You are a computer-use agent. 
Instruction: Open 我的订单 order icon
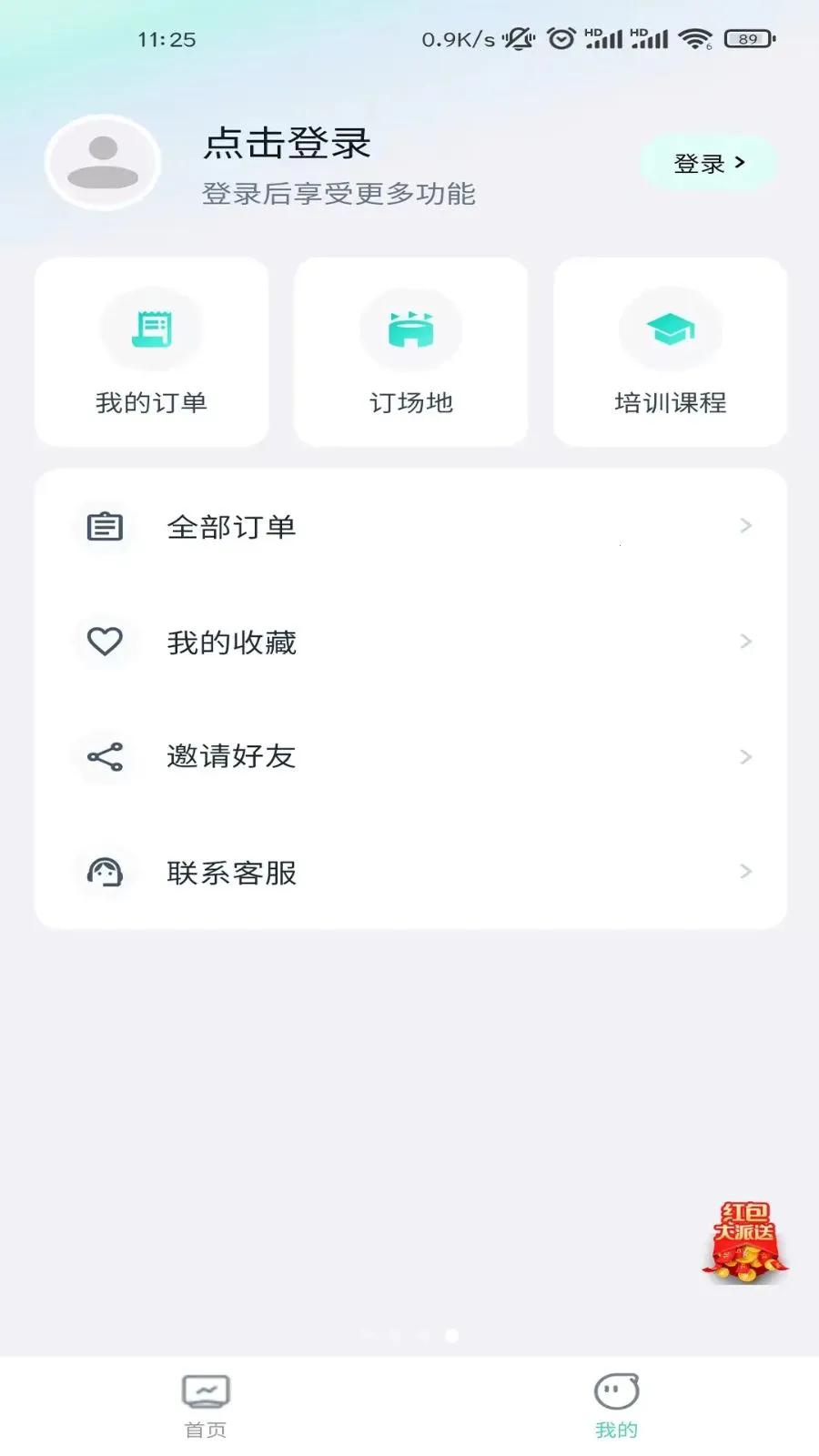[151, 329]
